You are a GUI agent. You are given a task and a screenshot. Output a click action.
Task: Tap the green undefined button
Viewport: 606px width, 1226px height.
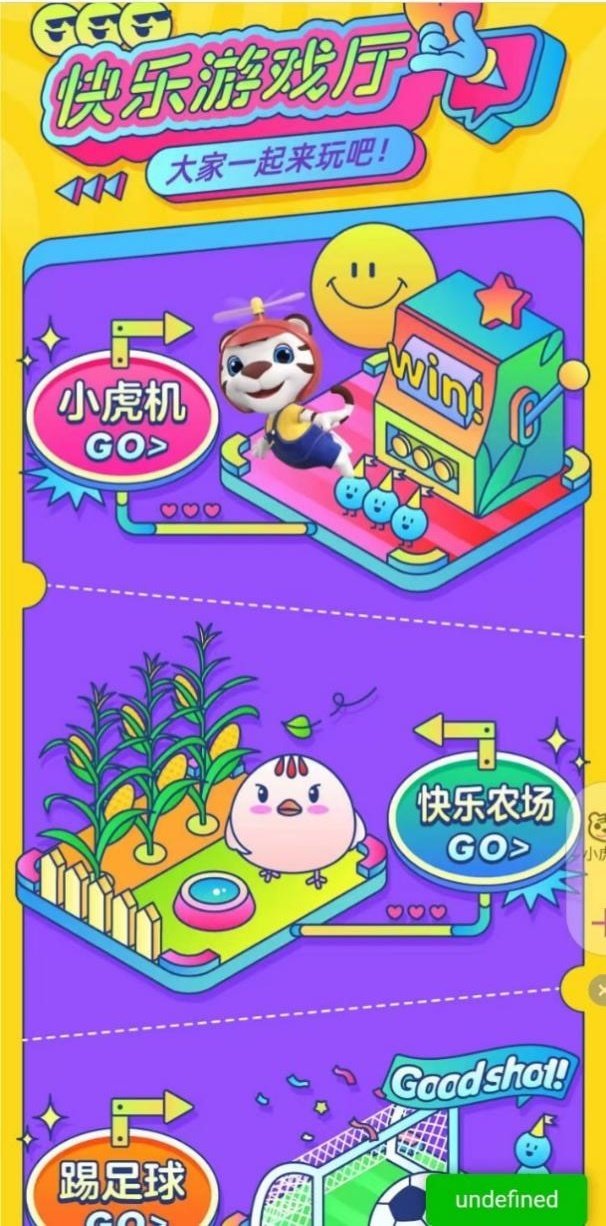(x=506, y=1199)
